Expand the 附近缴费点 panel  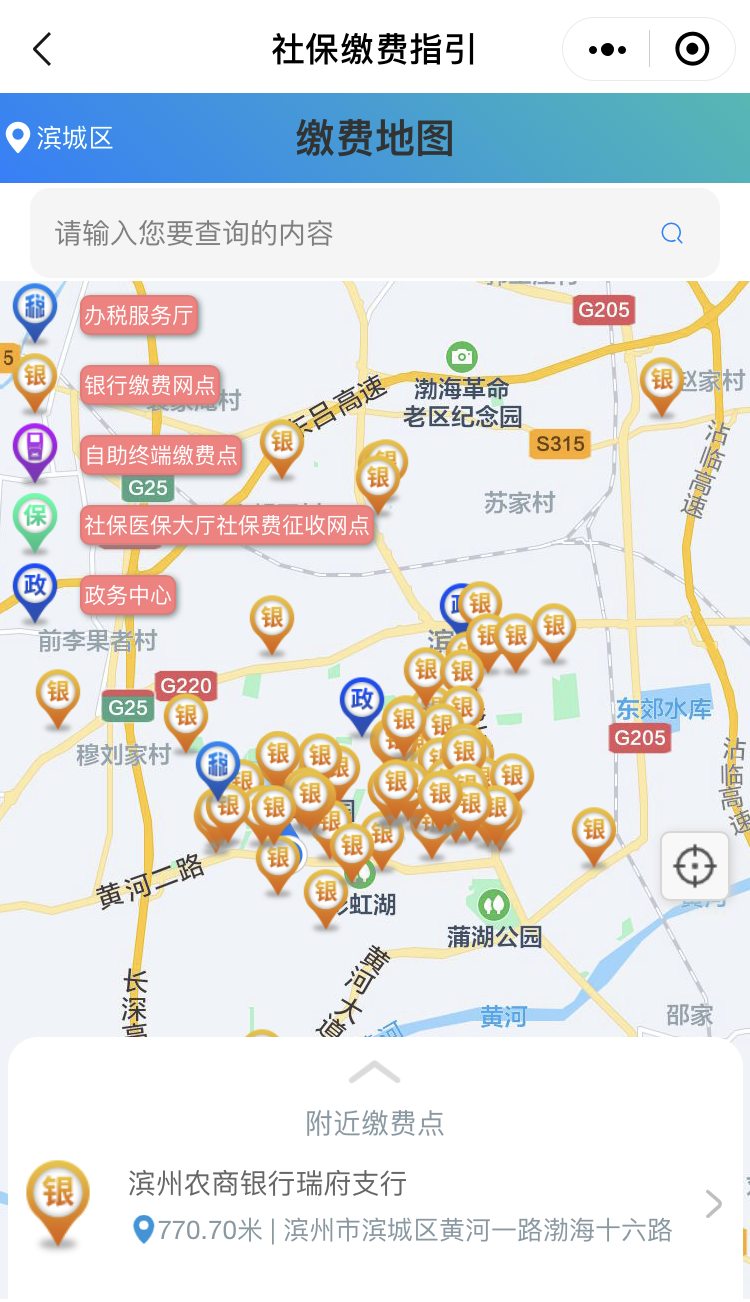point(375,1073)
